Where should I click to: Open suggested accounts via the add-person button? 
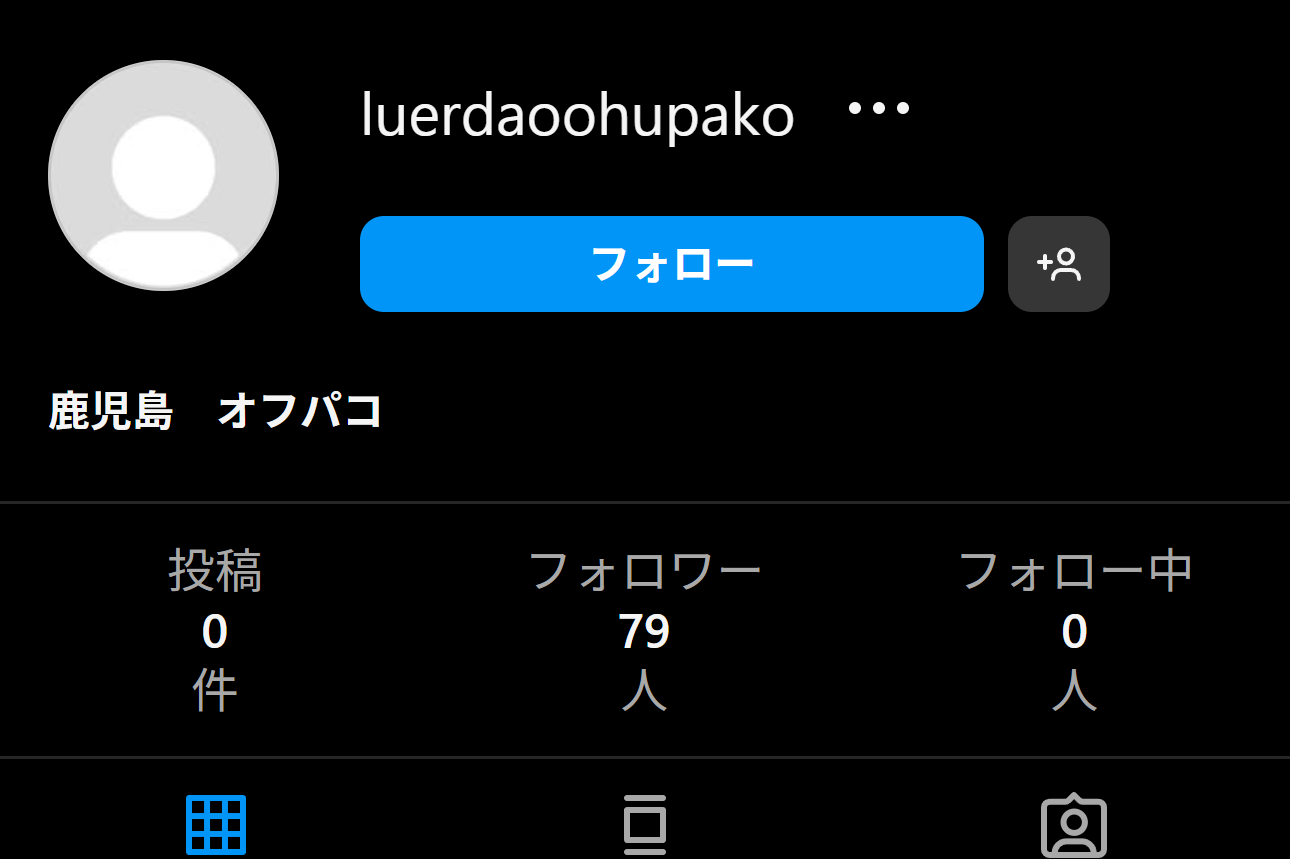pos(1058,264)
